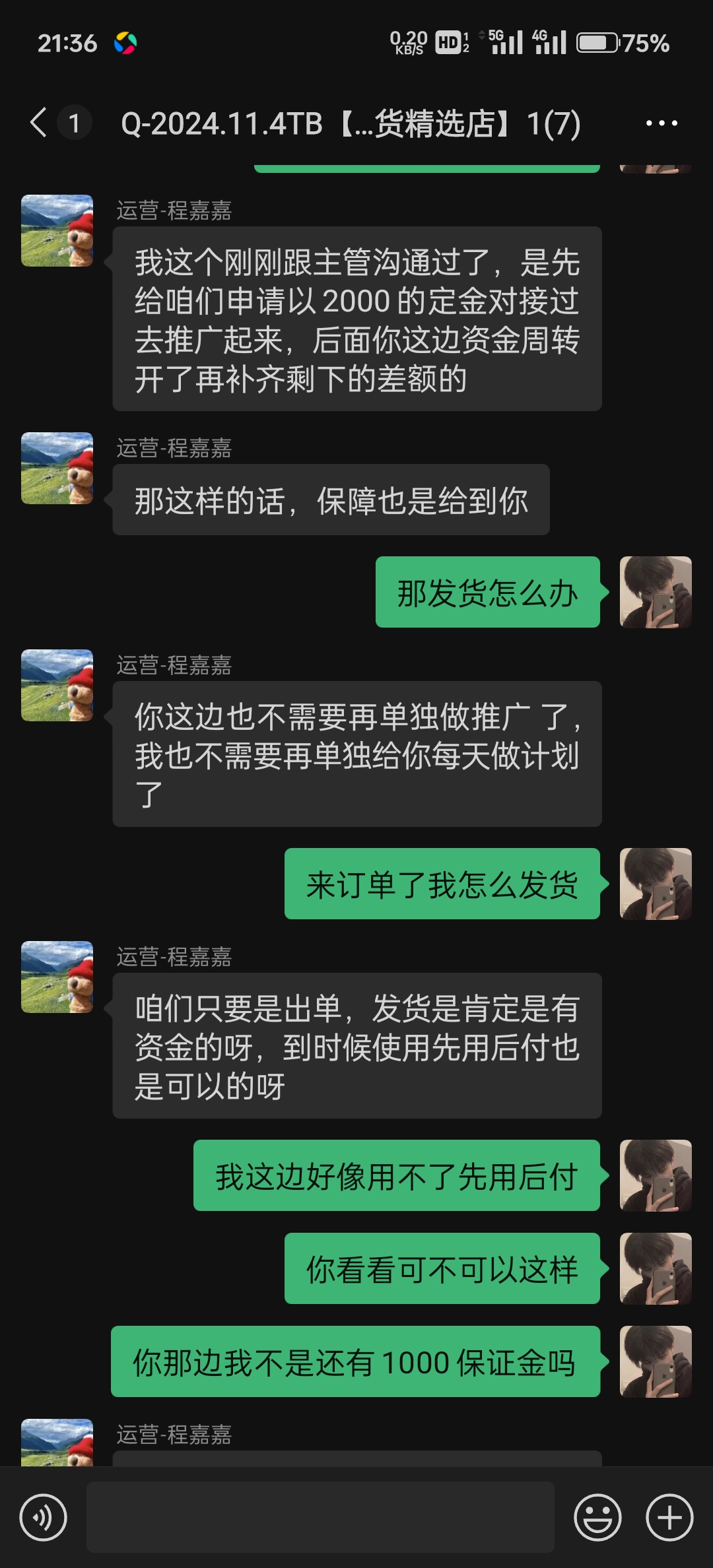Image resolution: width=713 pixels, height=1568 pixels.
Task: Tap my avatar beside 那发货怎么办
Action: pos(655,592)
